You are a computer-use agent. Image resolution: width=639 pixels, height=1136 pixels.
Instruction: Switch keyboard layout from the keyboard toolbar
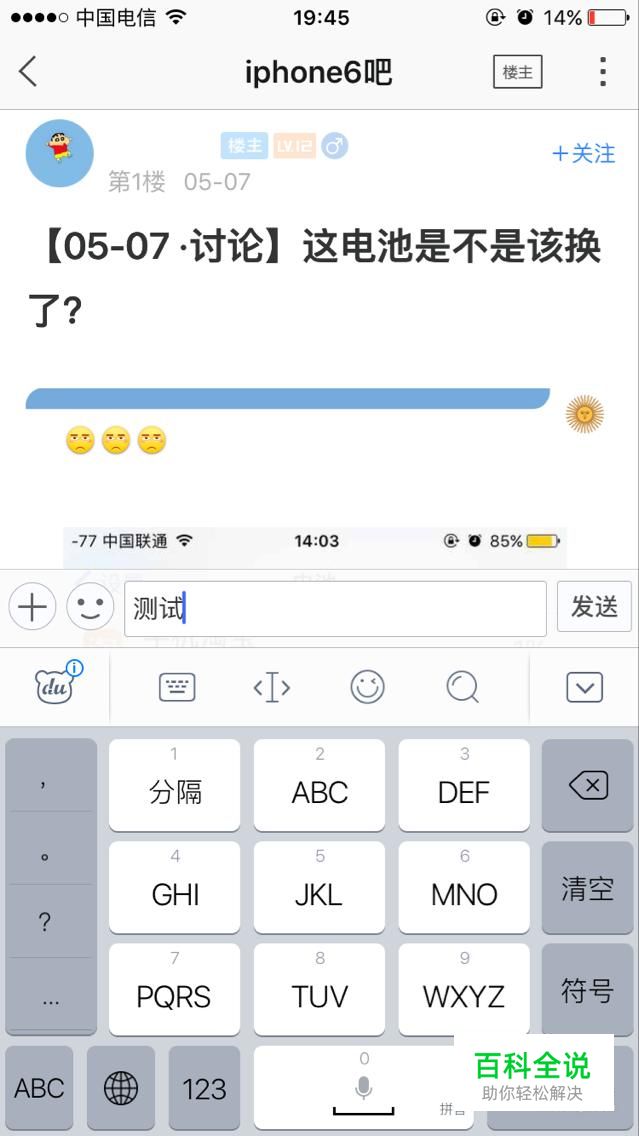(x=178, y=687)
